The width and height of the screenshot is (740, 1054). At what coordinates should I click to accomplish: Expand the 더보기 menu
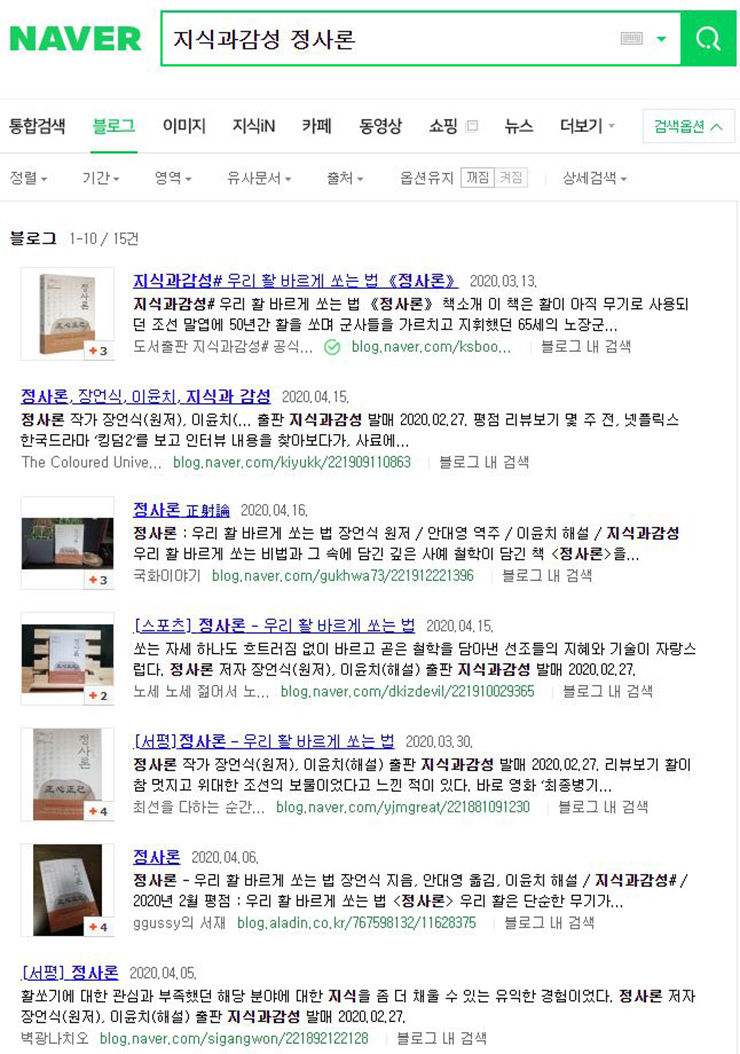[587, 126]
